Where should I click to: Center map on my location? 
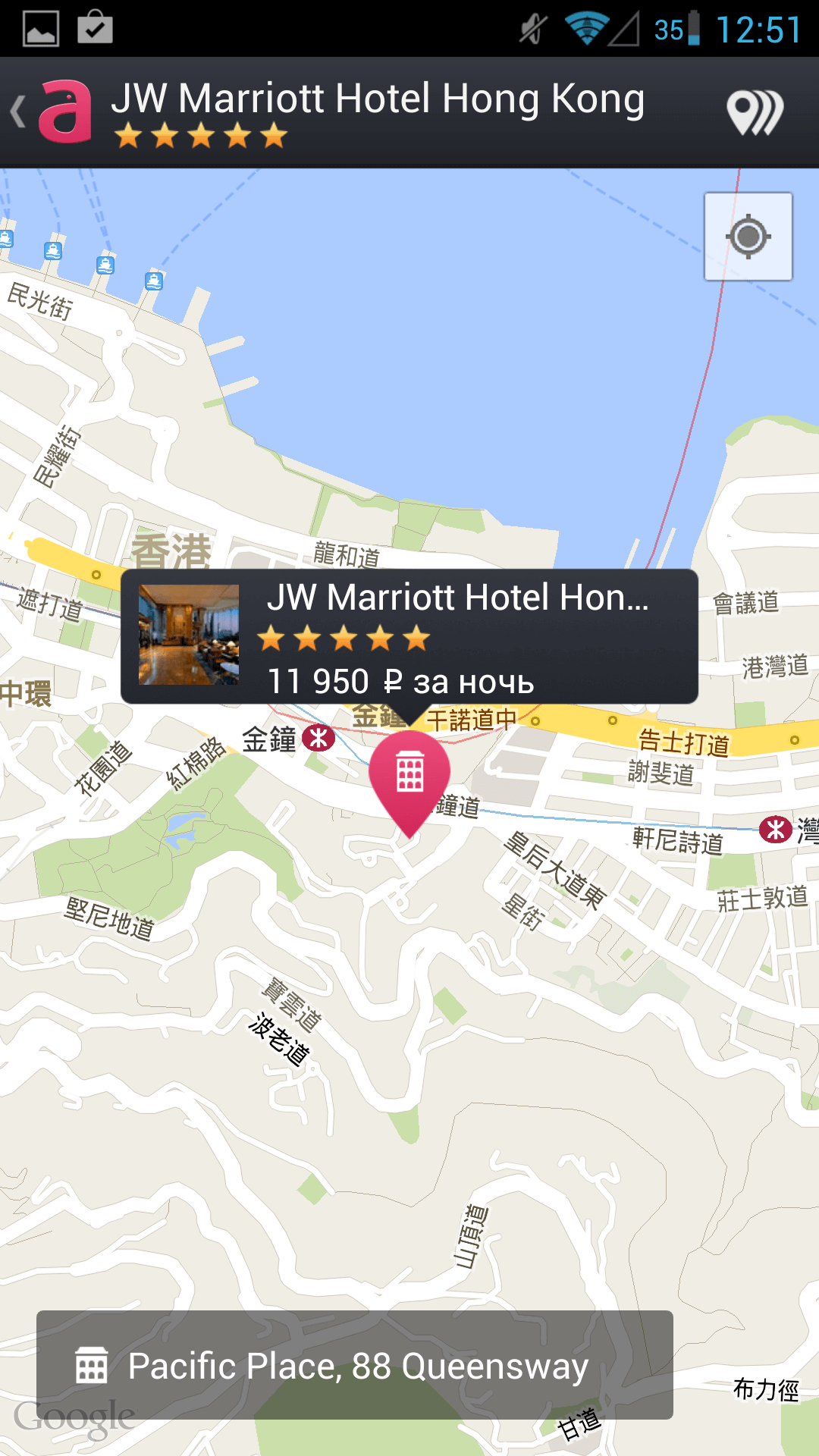[x=748, y=237]
